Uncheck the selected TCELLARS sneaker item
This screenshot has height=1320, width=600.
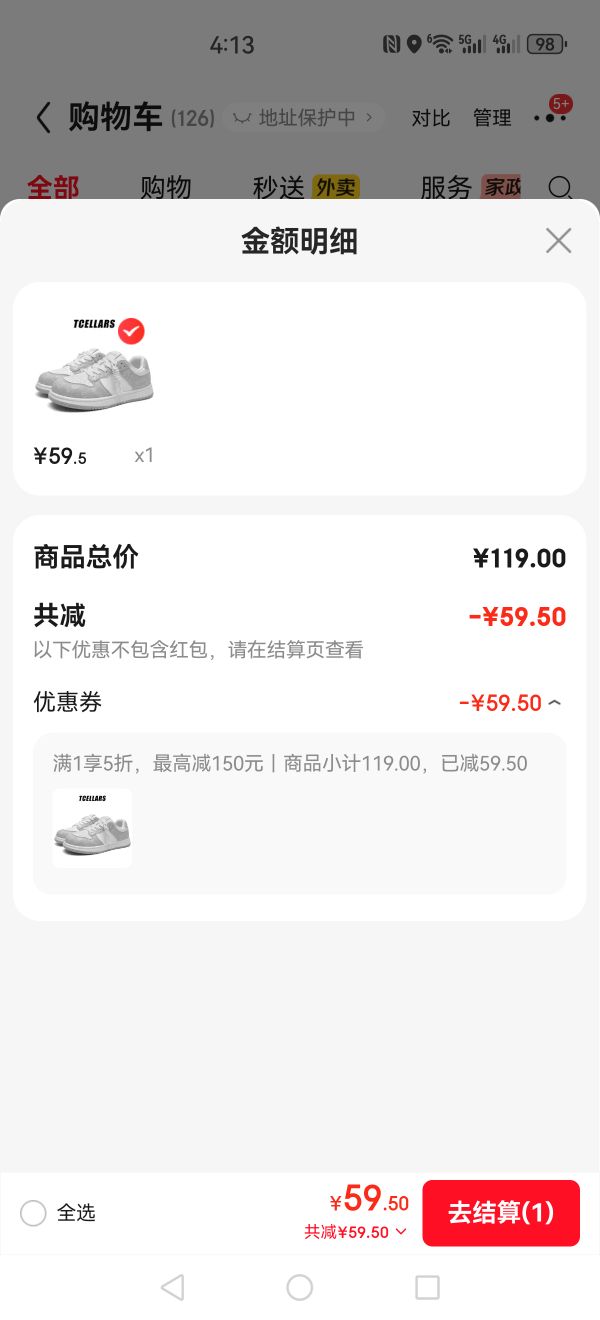point(131,331)
